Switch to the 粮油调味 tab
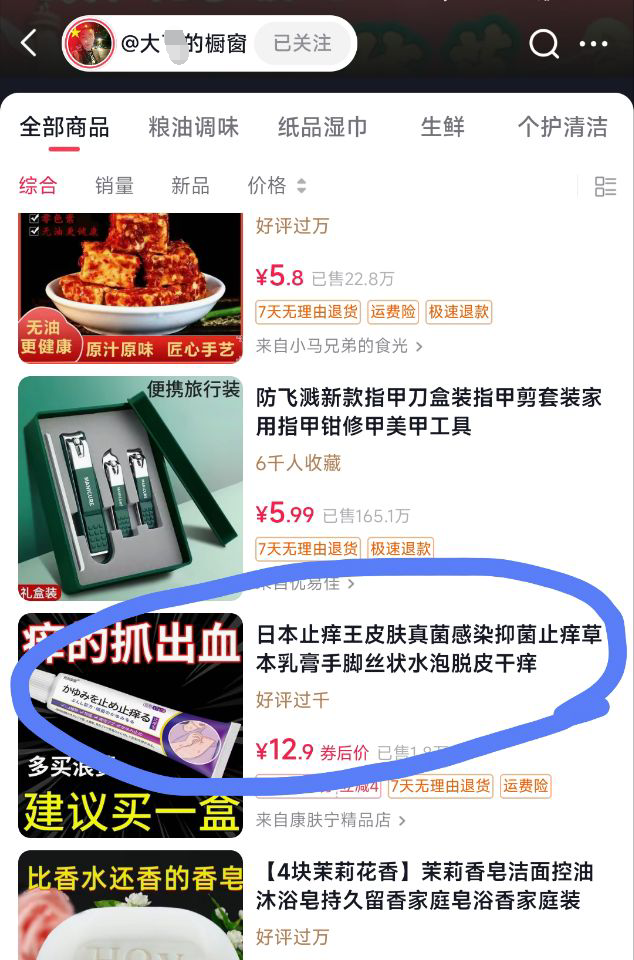This screenshot has width=634, height=960. pos(193,127)
